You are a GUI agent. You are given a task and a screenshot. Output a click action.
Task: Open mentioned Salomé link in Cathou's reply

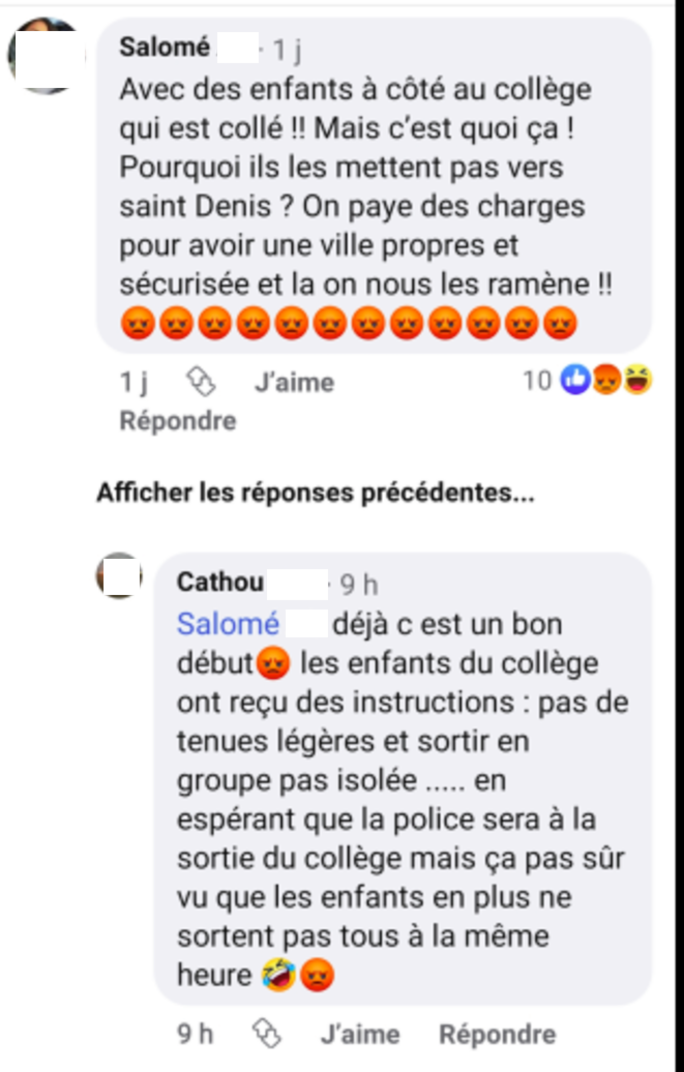[228, 624]
